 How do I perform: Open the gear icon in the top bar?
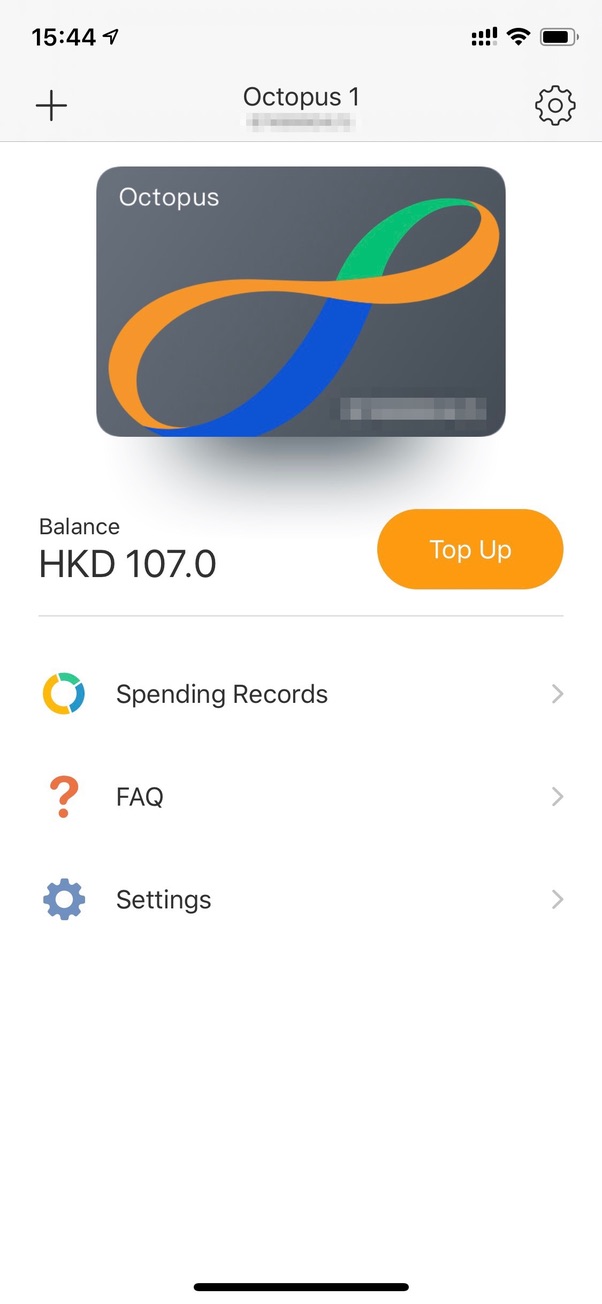[555, 105]
